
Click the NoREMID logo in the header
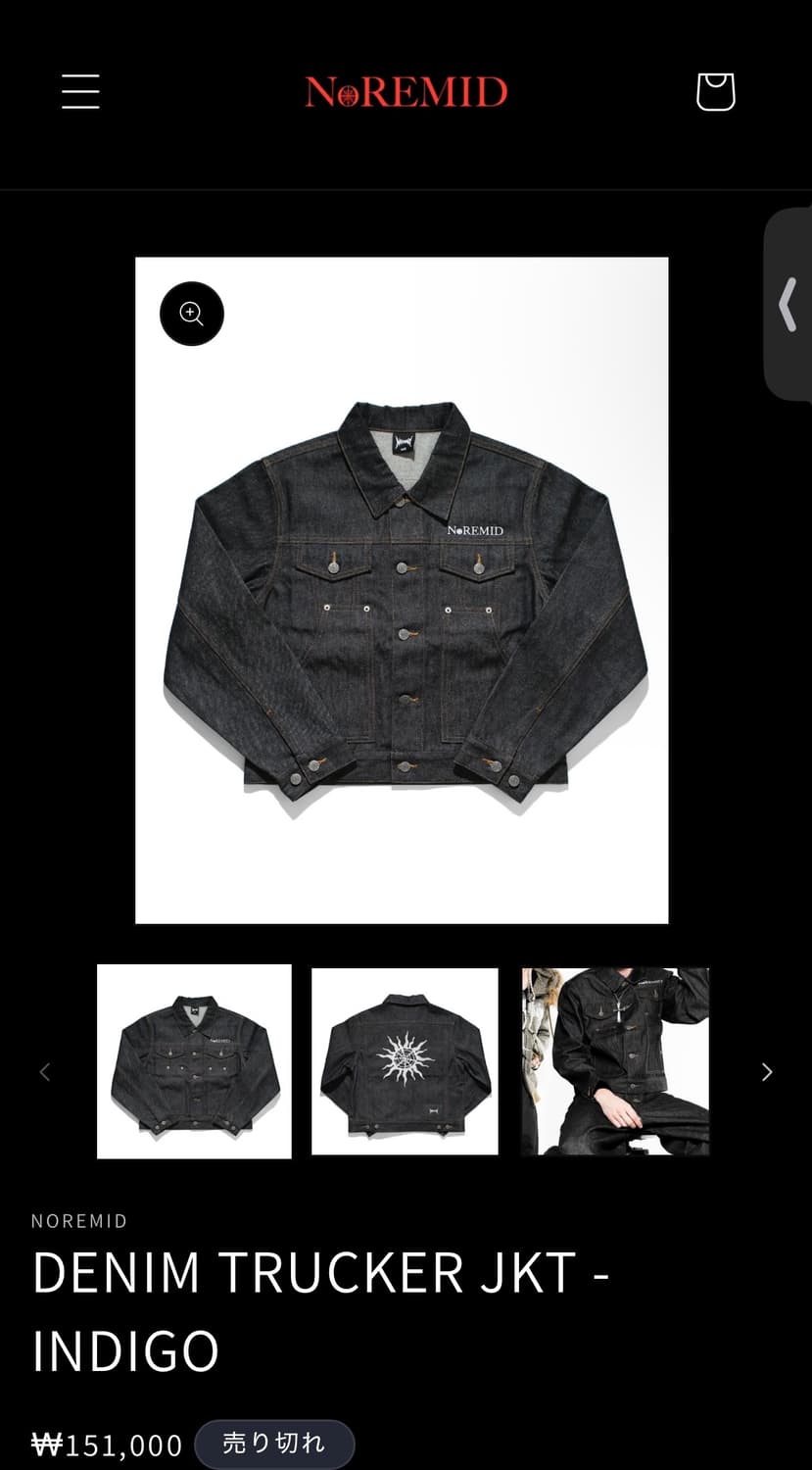point(406,92)
